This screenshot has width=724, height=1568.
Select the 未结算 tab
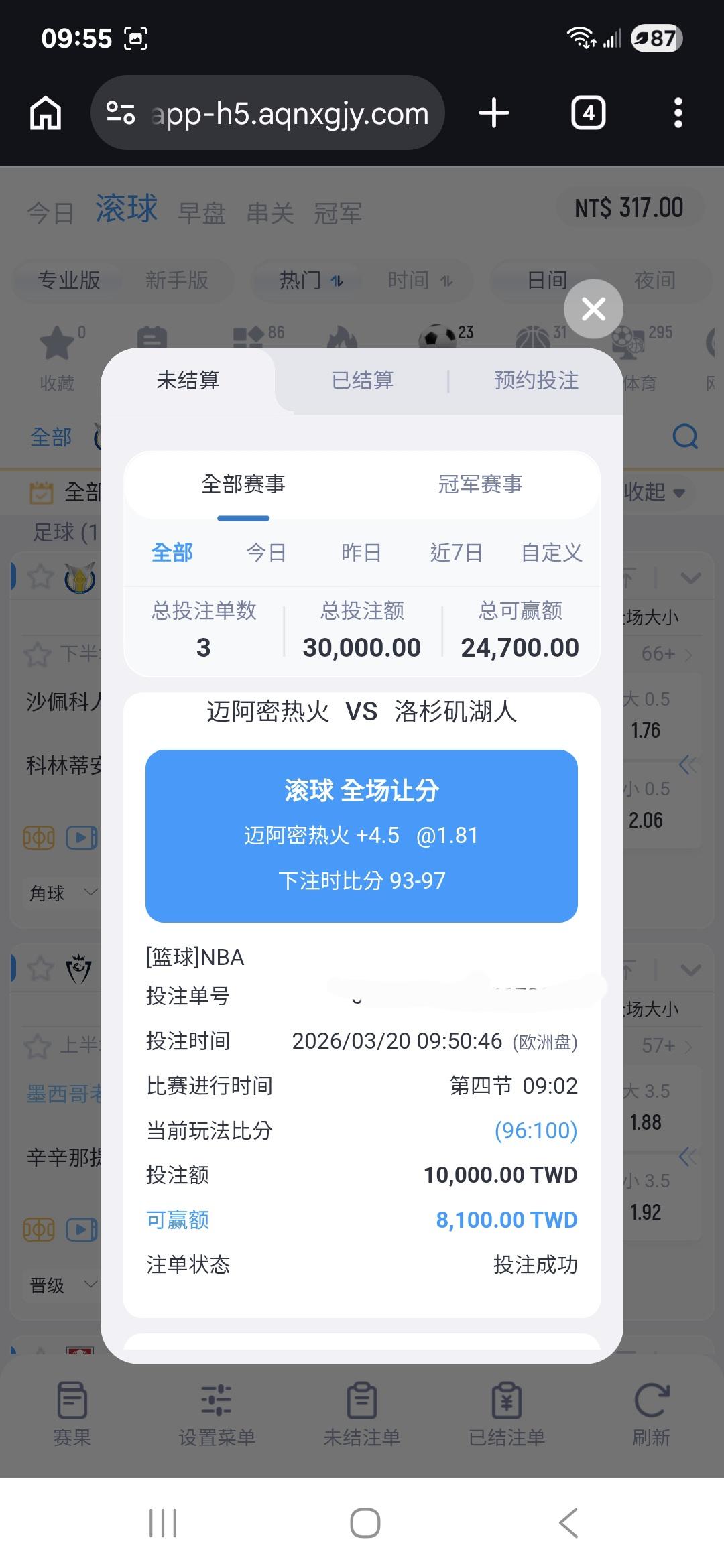click(188, 381)
